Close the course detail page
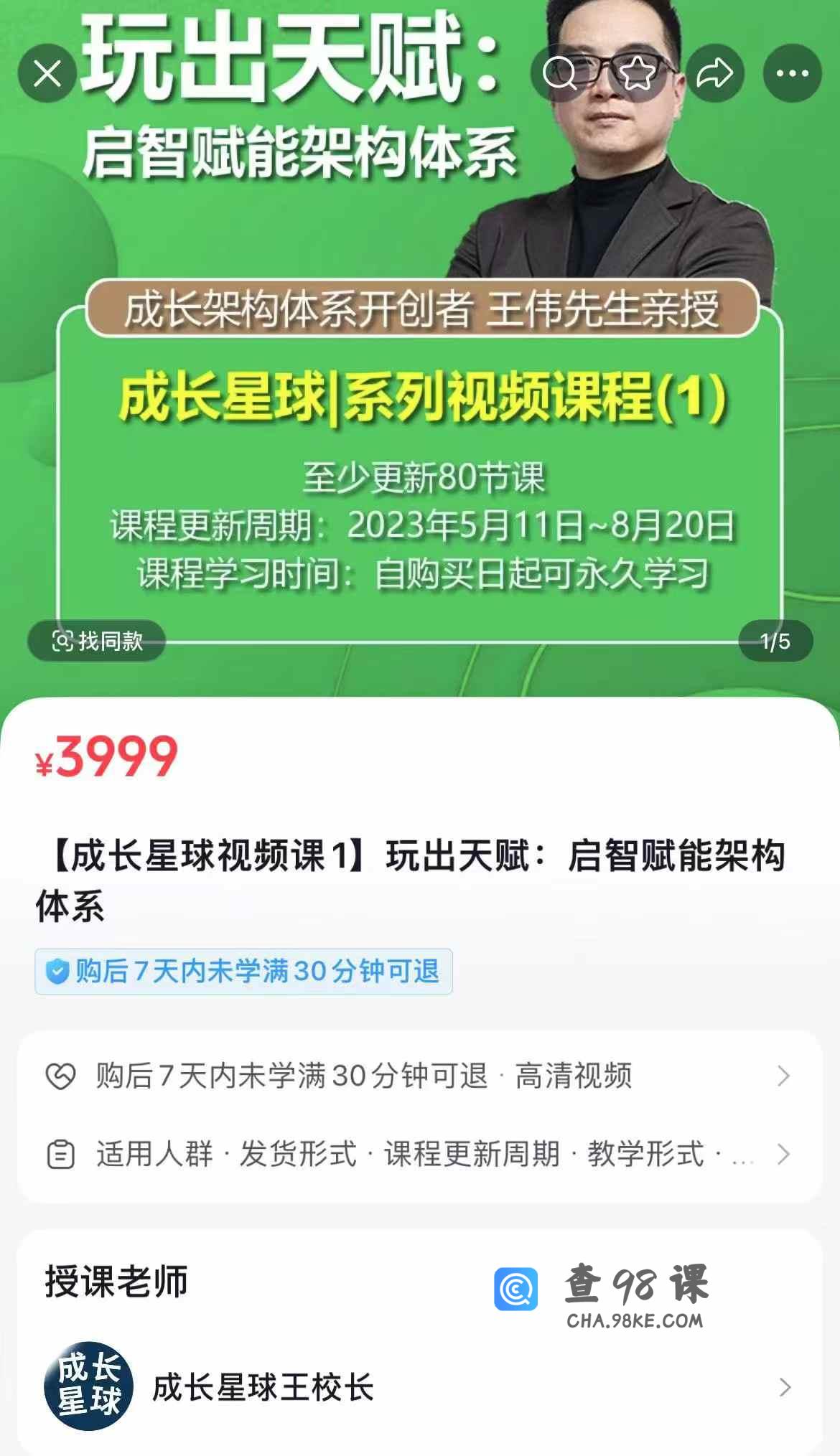 [x=47, y=73]
